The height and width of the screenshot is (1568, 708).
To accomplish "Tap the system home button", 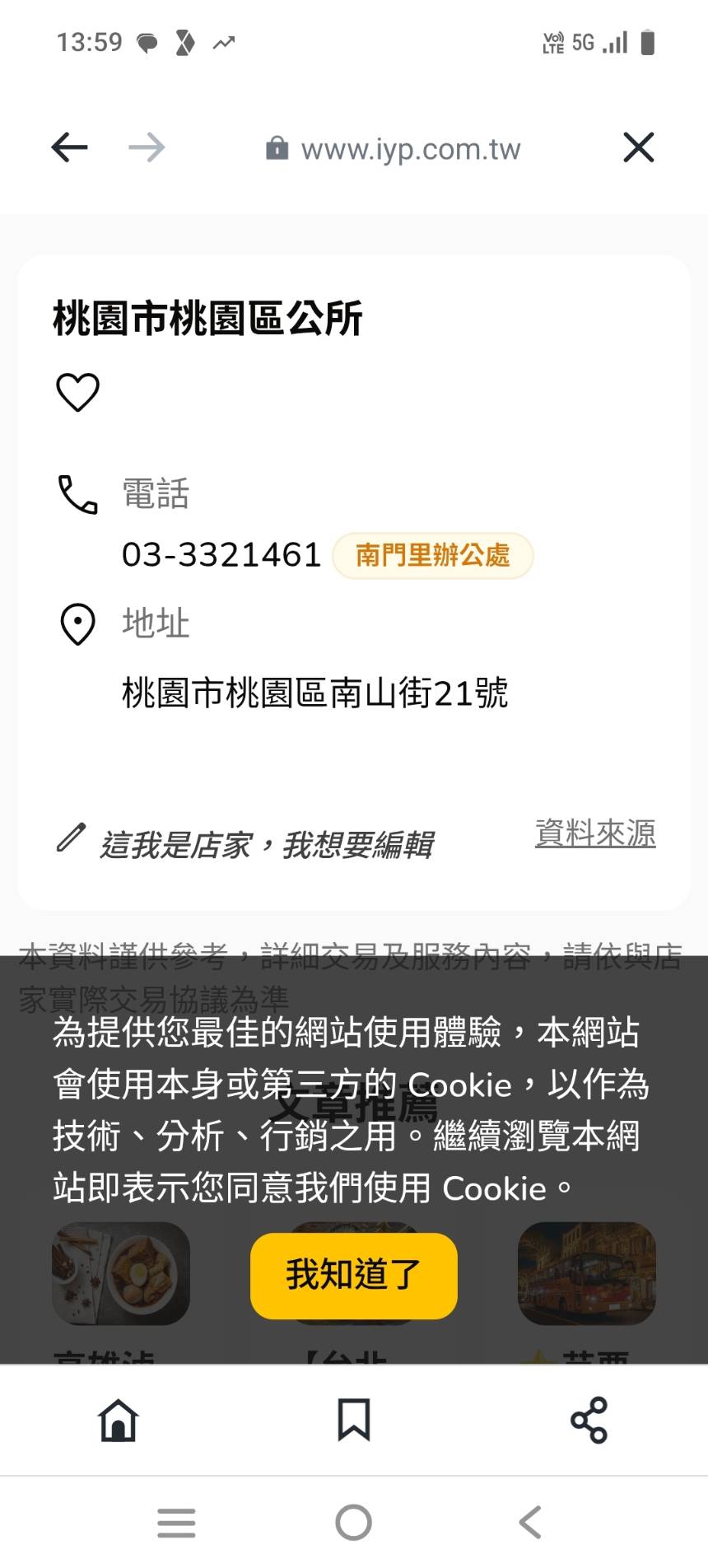I will [354, 1523].
